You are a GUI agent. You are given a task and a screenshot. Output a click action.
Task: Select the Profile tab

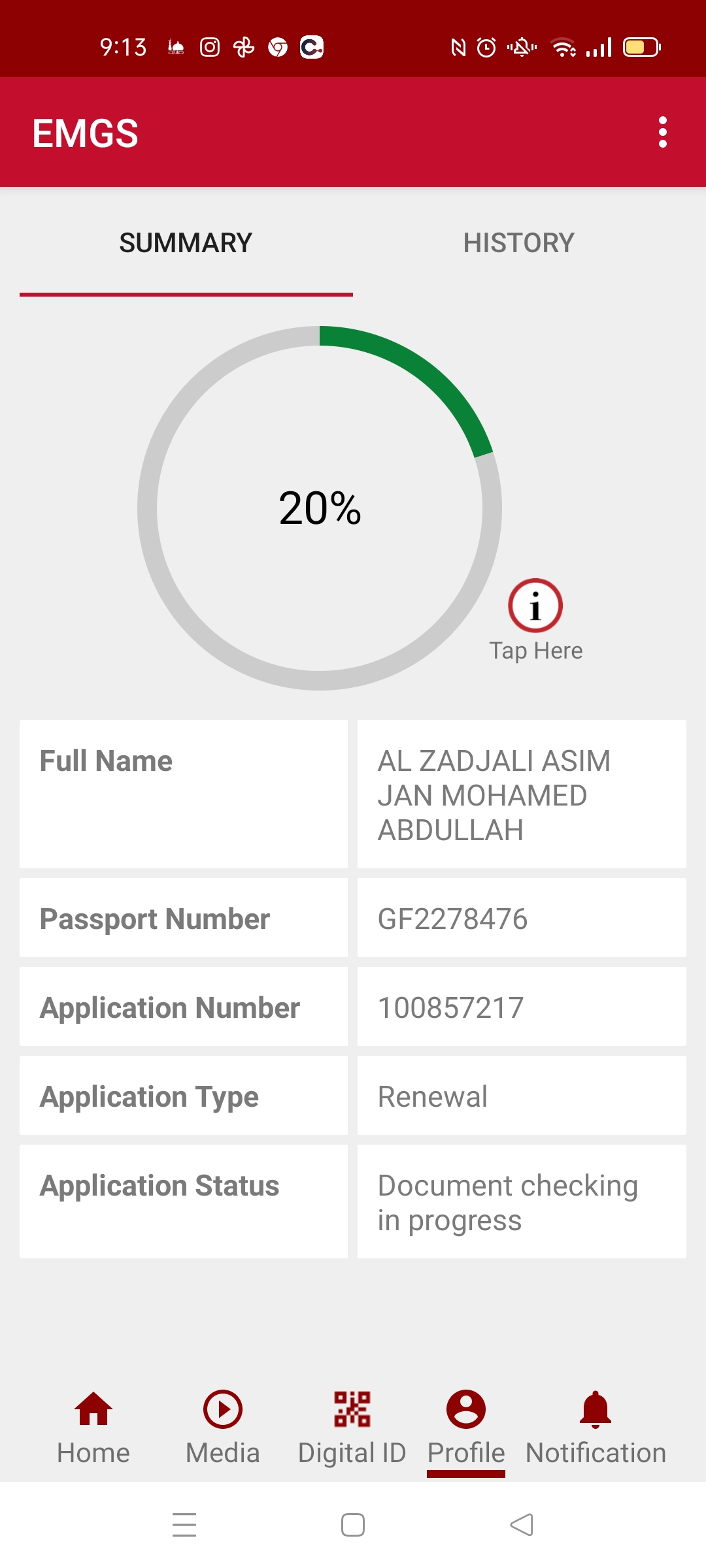(466, 1427)
